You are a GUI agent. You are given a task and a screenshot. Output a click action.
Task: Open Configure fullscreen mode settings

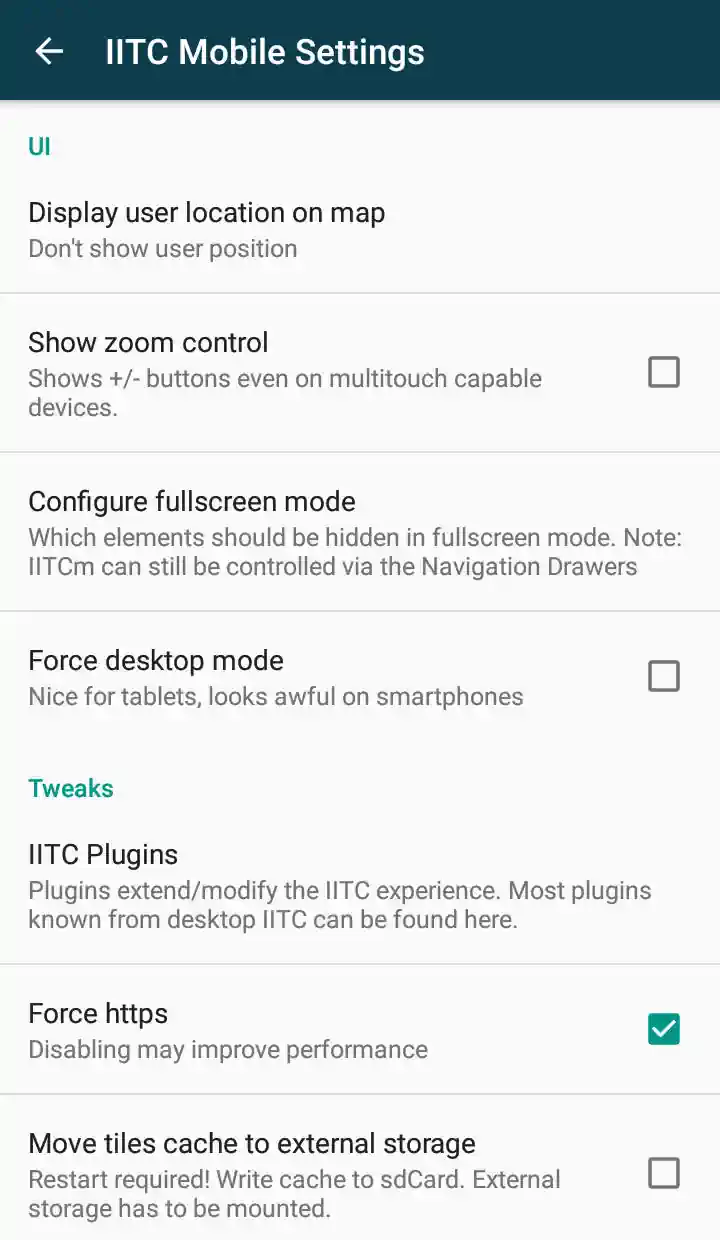tap(360, 532)
